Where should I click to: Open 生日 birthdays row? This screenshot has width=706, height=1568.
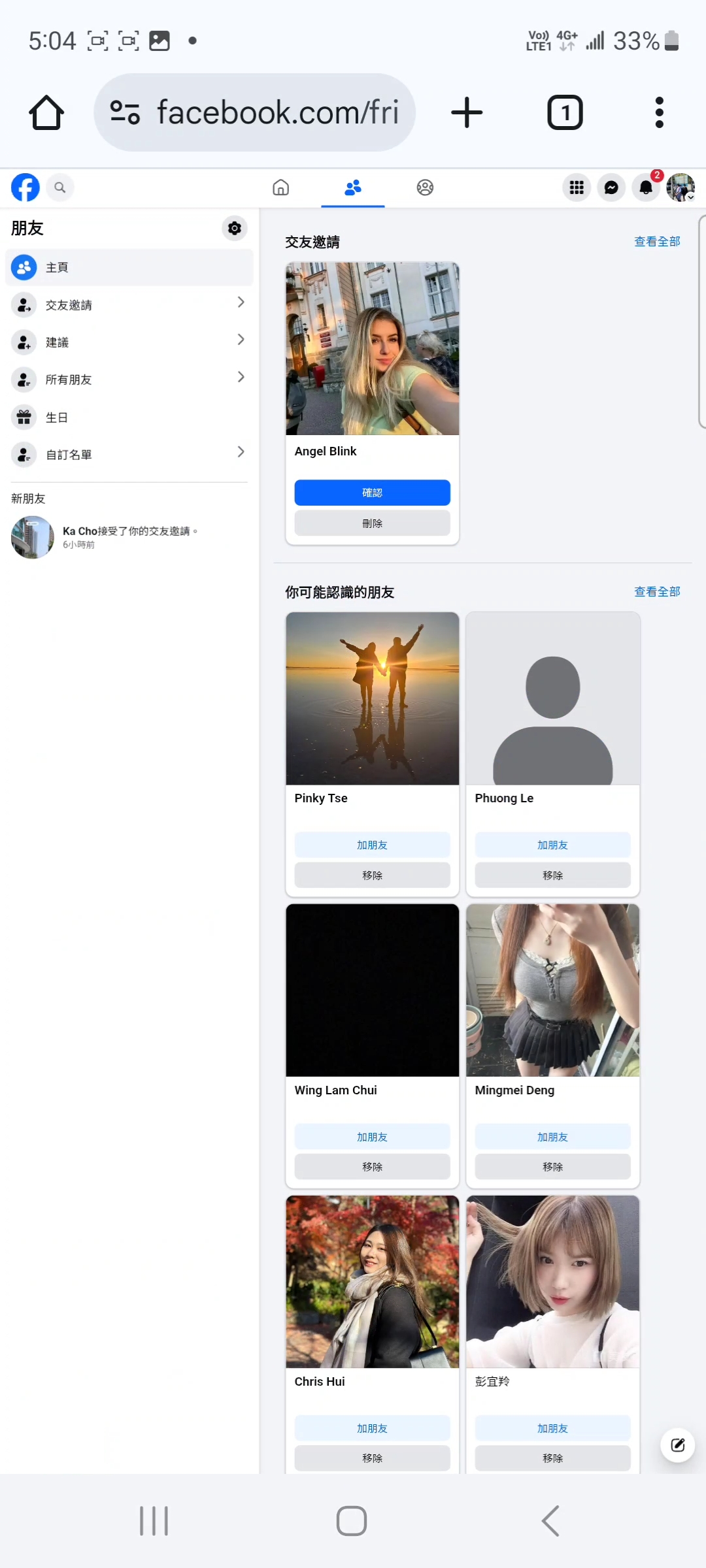tap(128, 417)
